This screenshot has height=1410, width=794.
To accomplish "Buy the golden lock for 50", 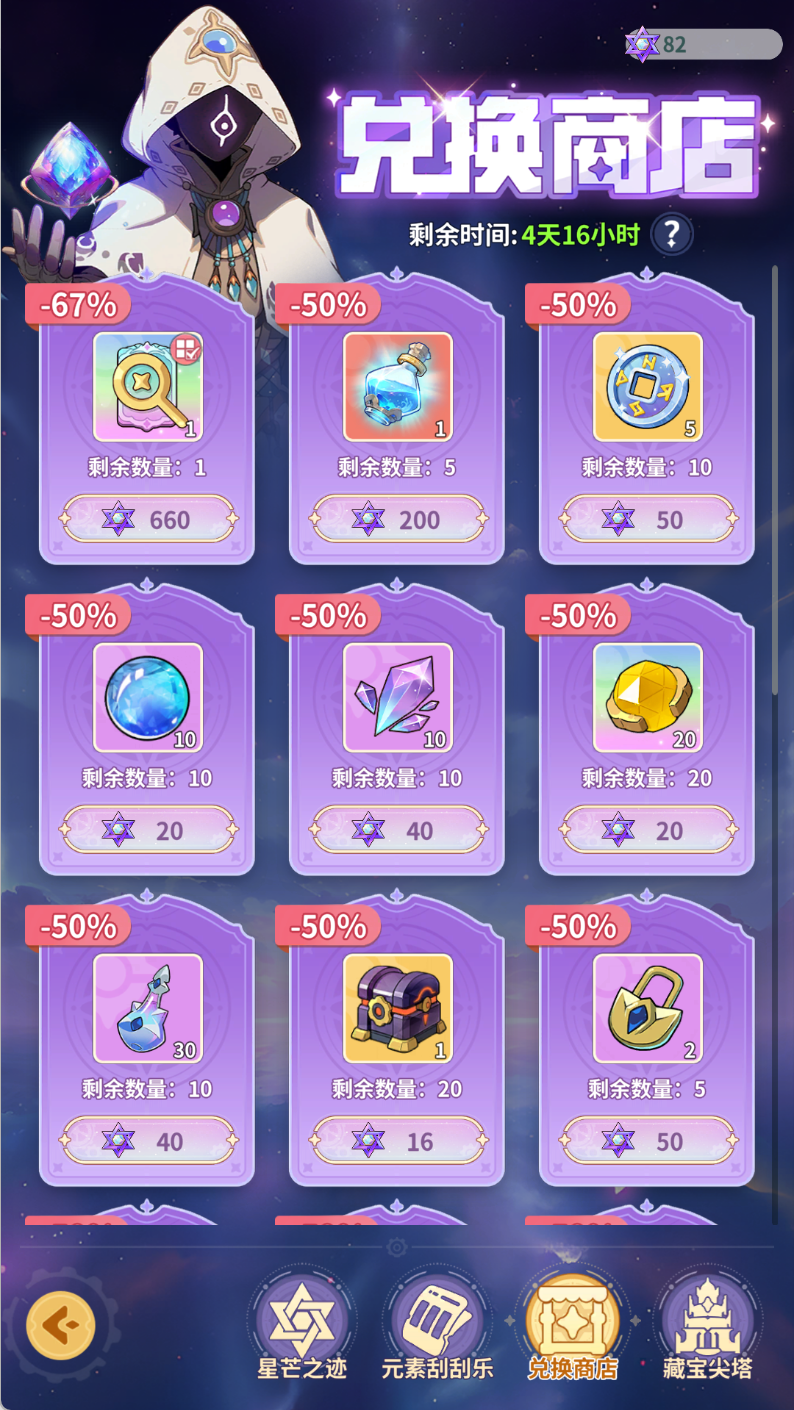I will click(648, 1141).
